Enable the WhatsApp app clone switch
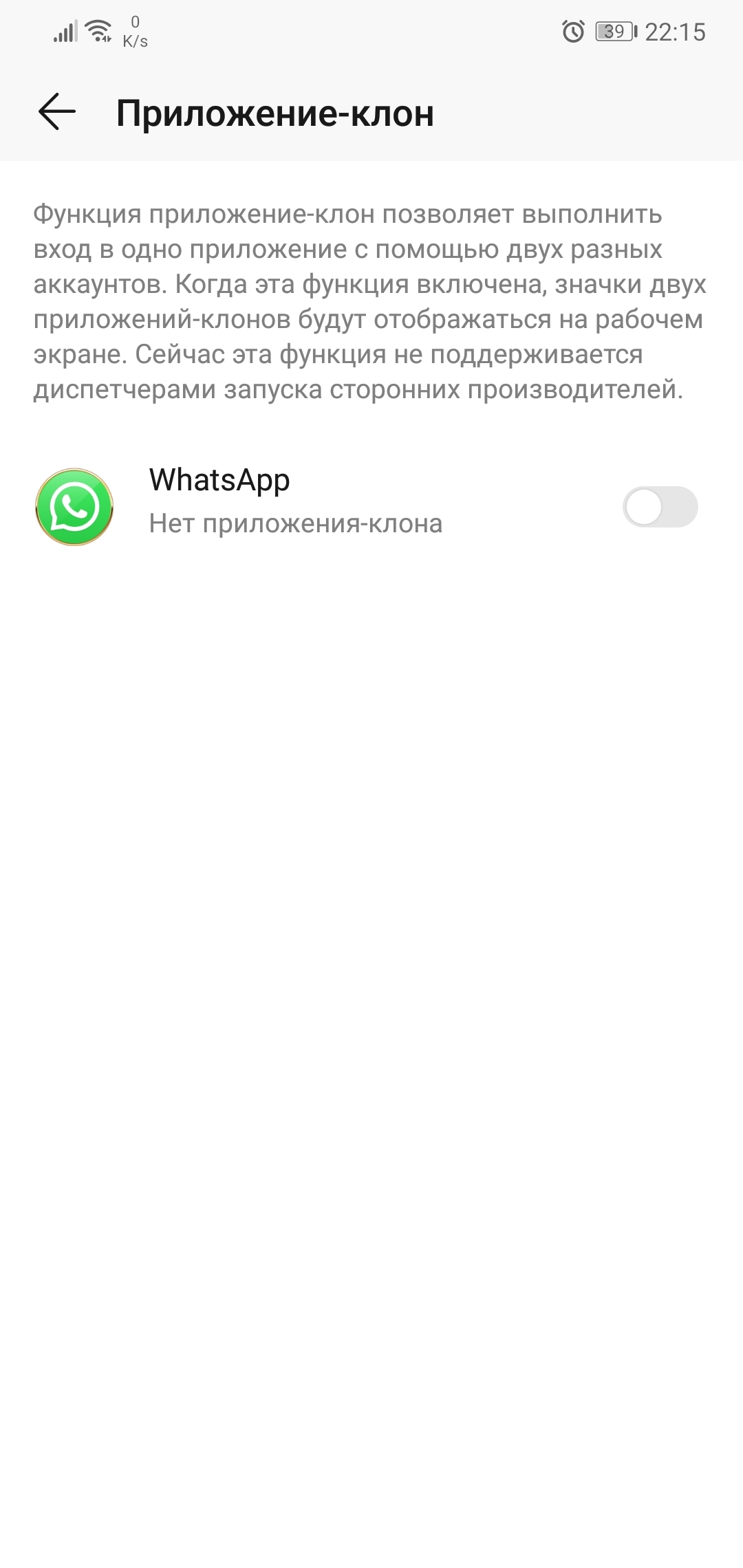 click(660, 507)
